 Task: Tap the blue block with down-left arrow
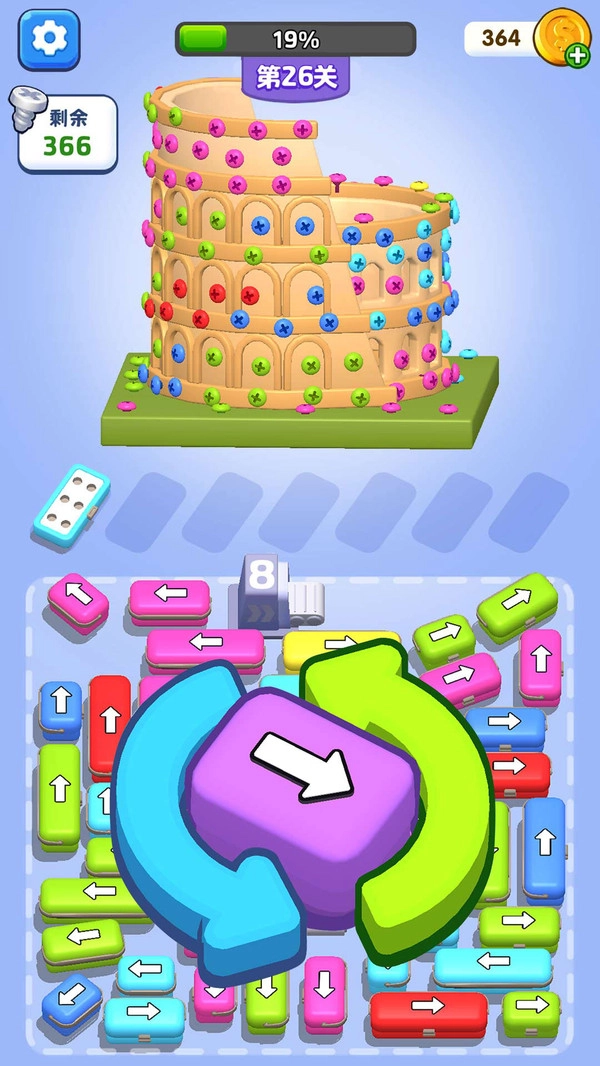[71, 1000]
